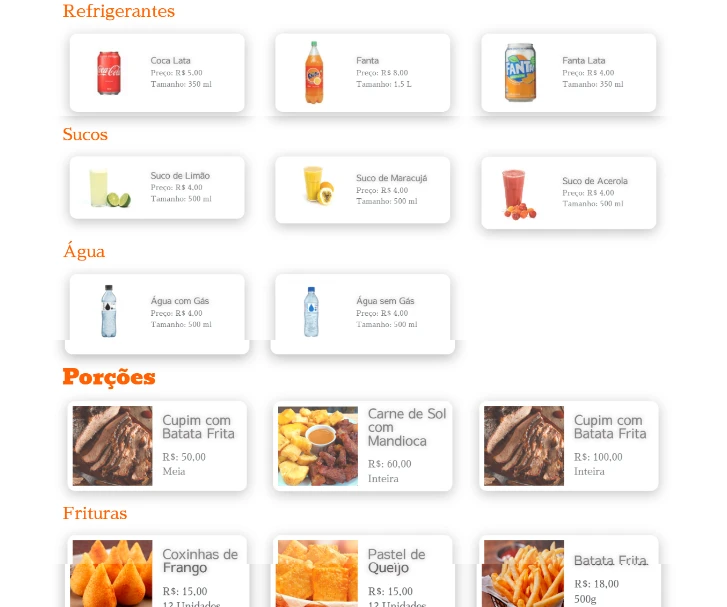The height and width of the screenshot is (607, 727).
Task: Choose Água sem Gás
Action: click(x=362, y=311)
